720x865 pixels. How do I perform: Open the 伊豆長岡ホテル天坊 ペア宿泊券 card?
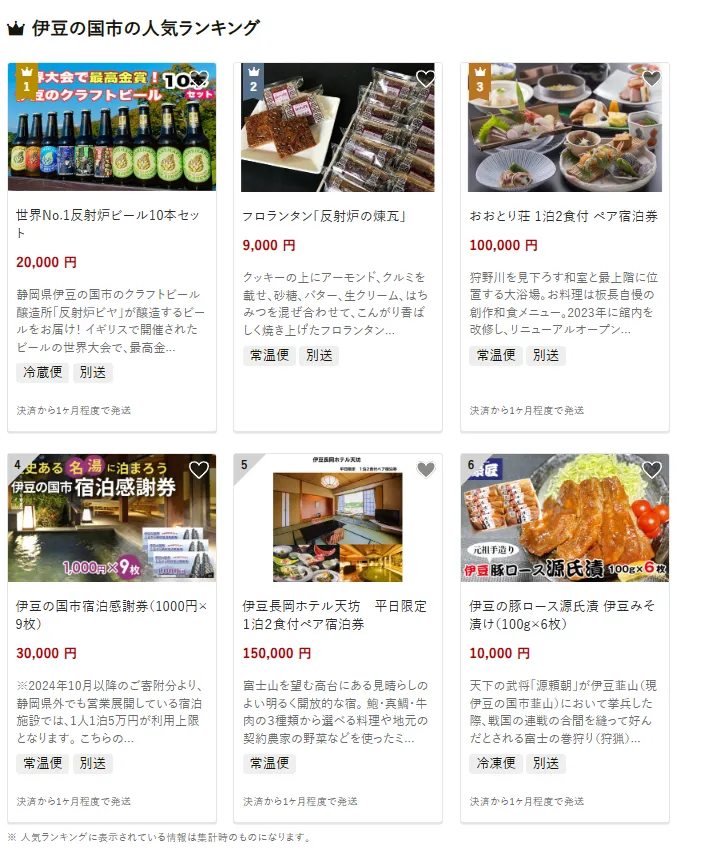tap(338, 614)
